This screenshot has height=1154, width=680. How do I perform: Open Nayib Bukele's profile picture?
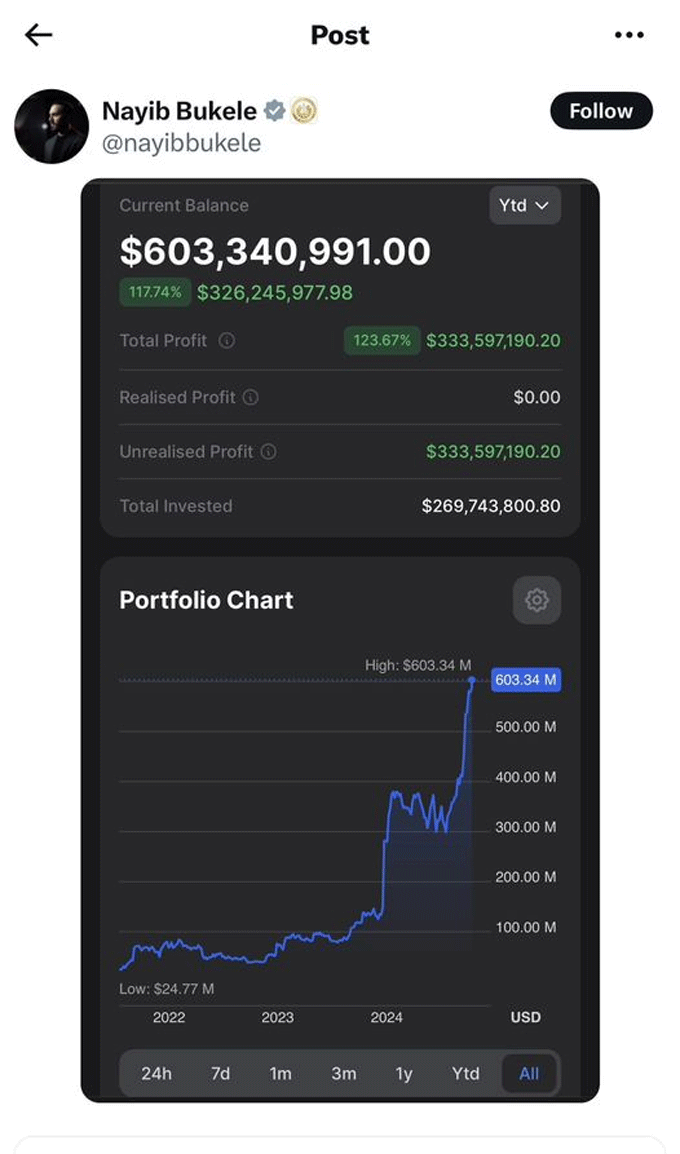tap(51, 126)
